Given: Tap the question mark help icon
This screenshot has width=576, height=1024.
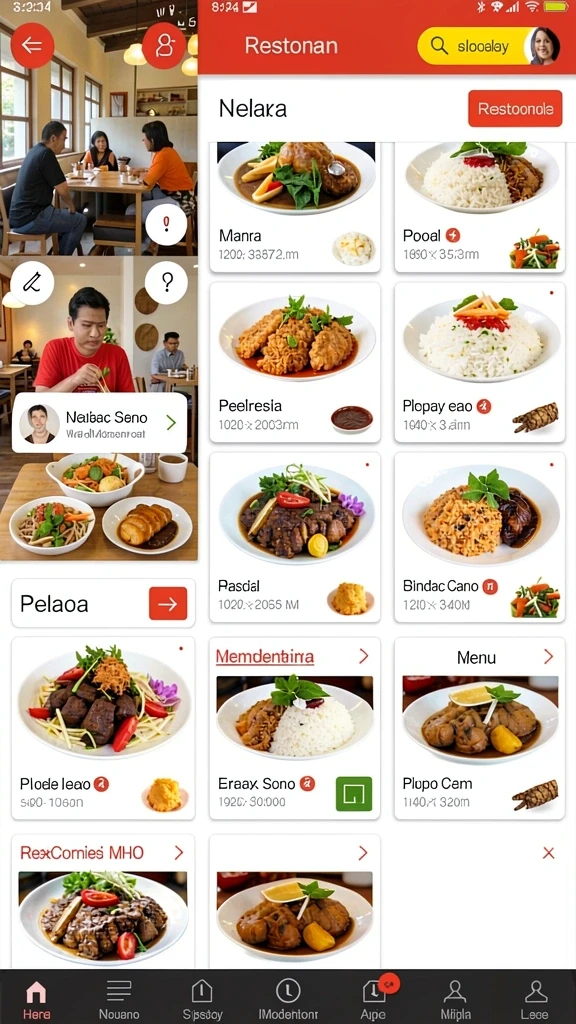Looking at the screenshot, I should click(167, 282).
